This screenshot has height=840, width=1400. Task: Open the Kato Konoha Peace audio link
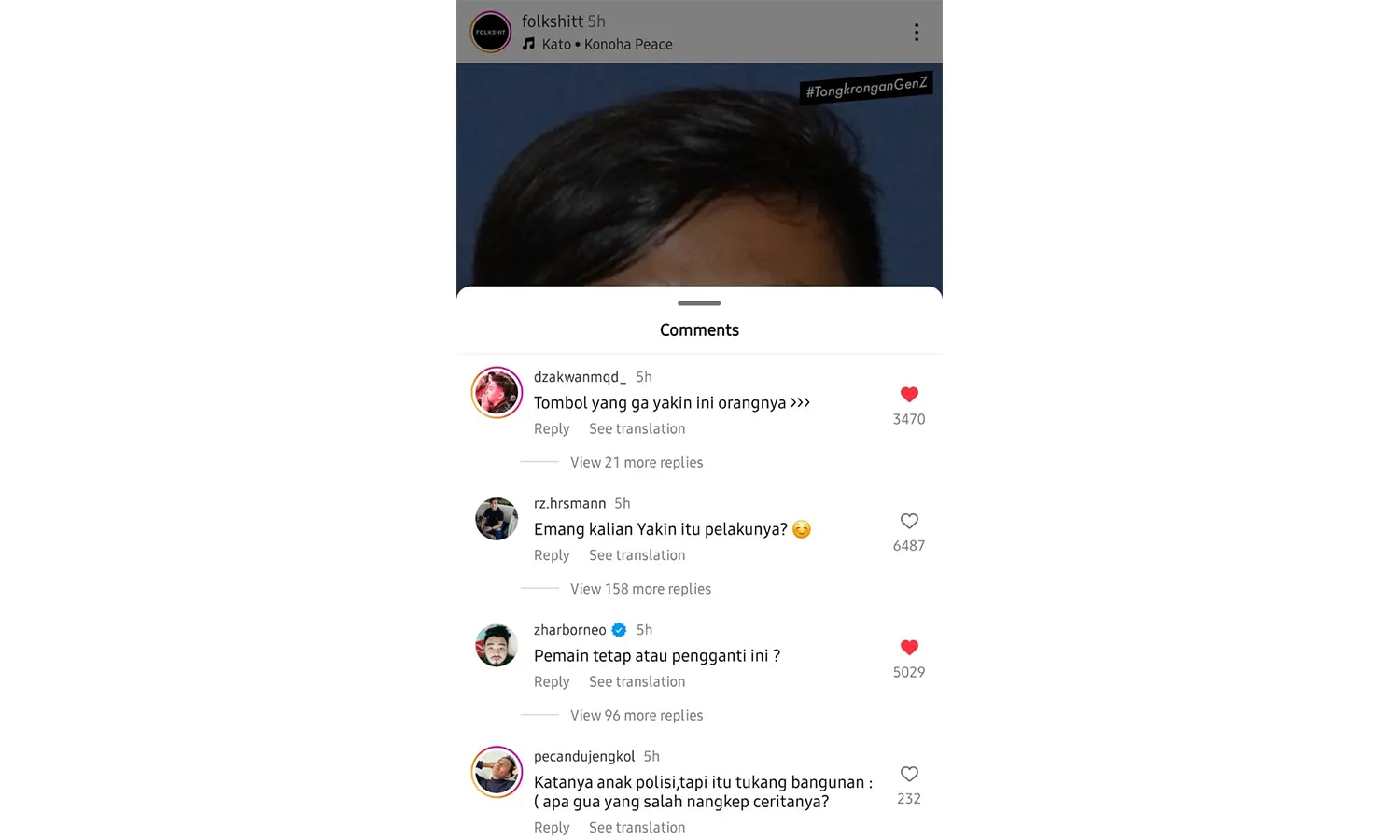coord(607,44)
